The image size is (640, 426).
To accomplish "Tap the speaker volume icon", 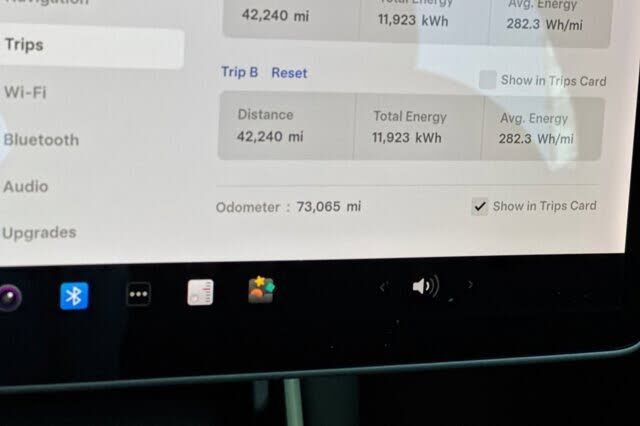I will (424, 287).
